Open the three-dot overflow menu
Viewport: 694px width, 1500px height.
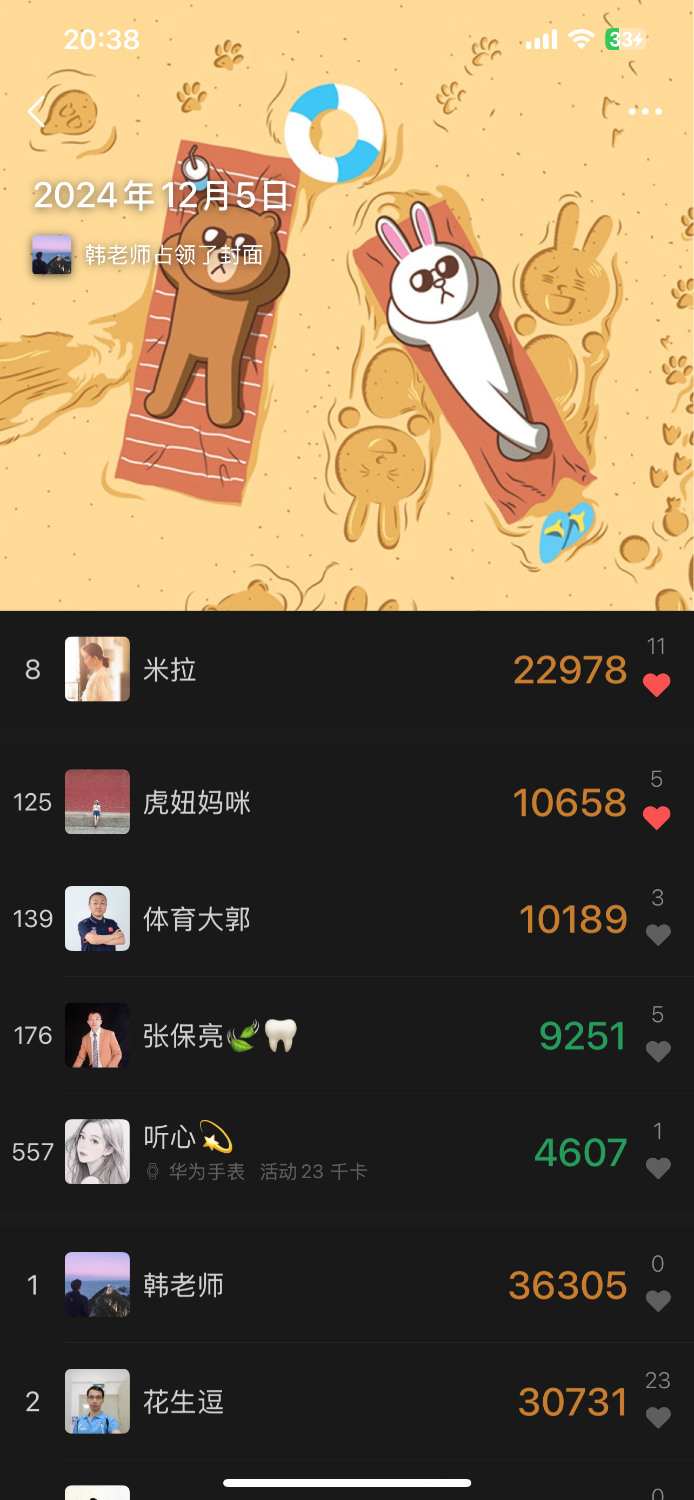645,111
